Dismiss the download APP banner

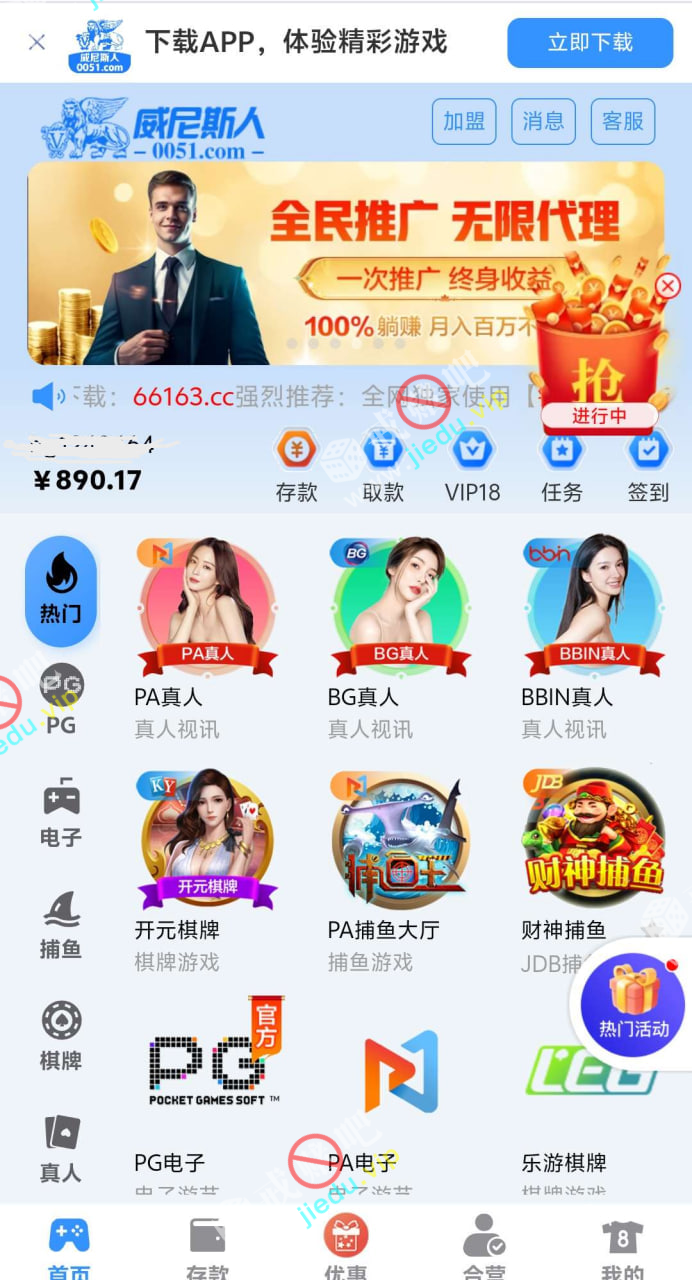tap(37, 42)
